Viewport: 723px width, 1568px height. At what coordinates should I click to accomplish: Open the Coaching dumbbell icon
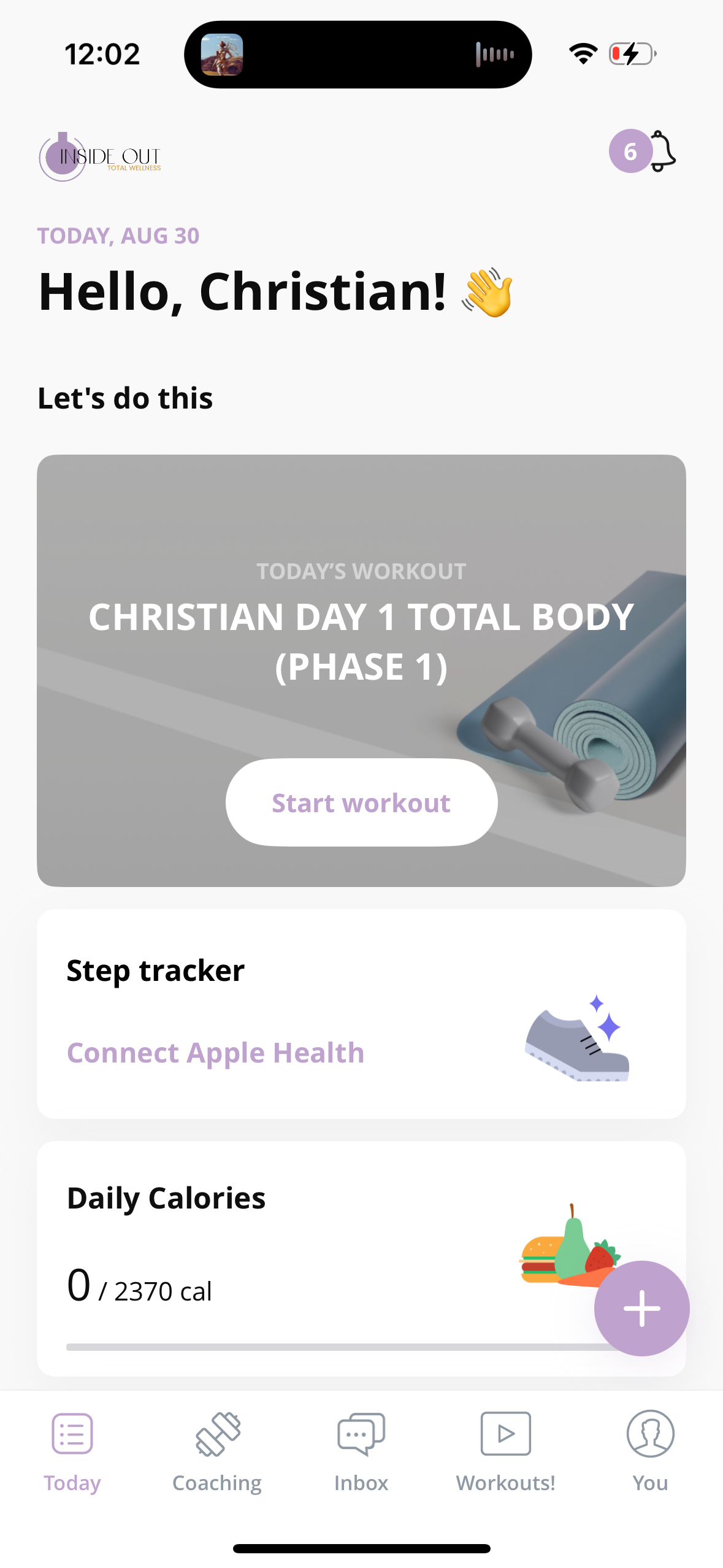[217, 1434]
